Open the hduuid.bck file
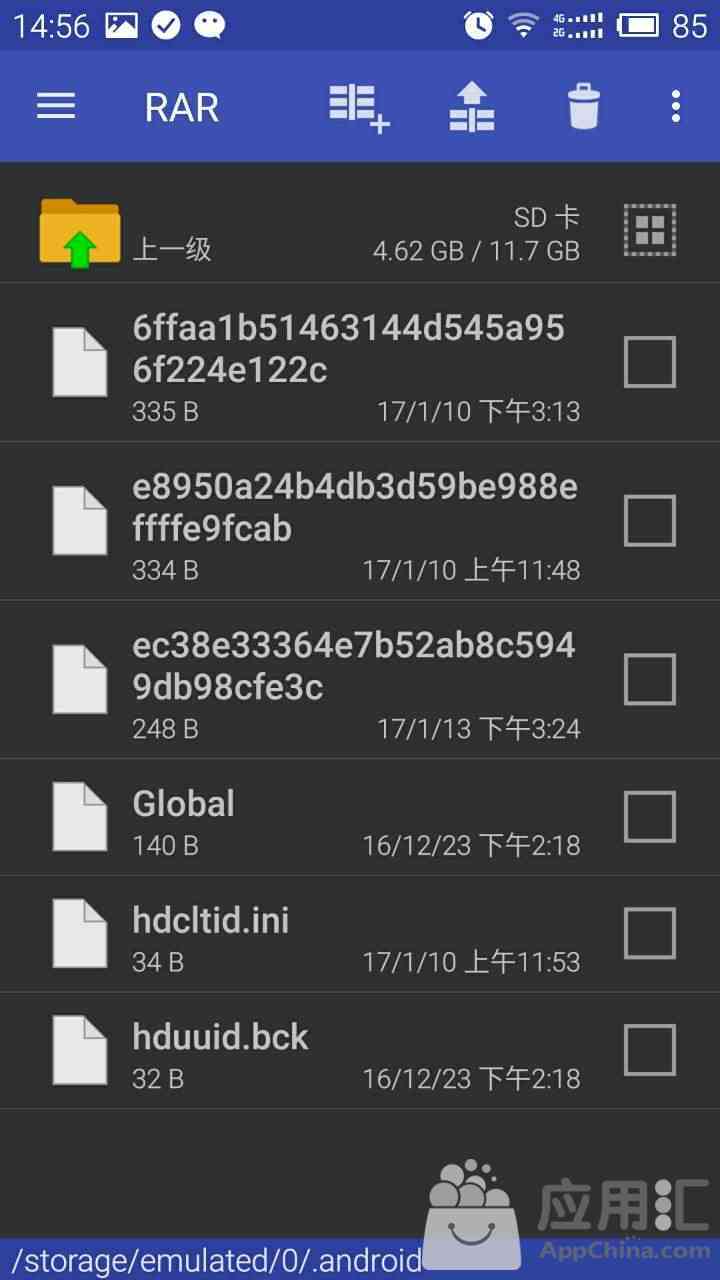The image size is (720, 1280). [x=300, y=1051]
